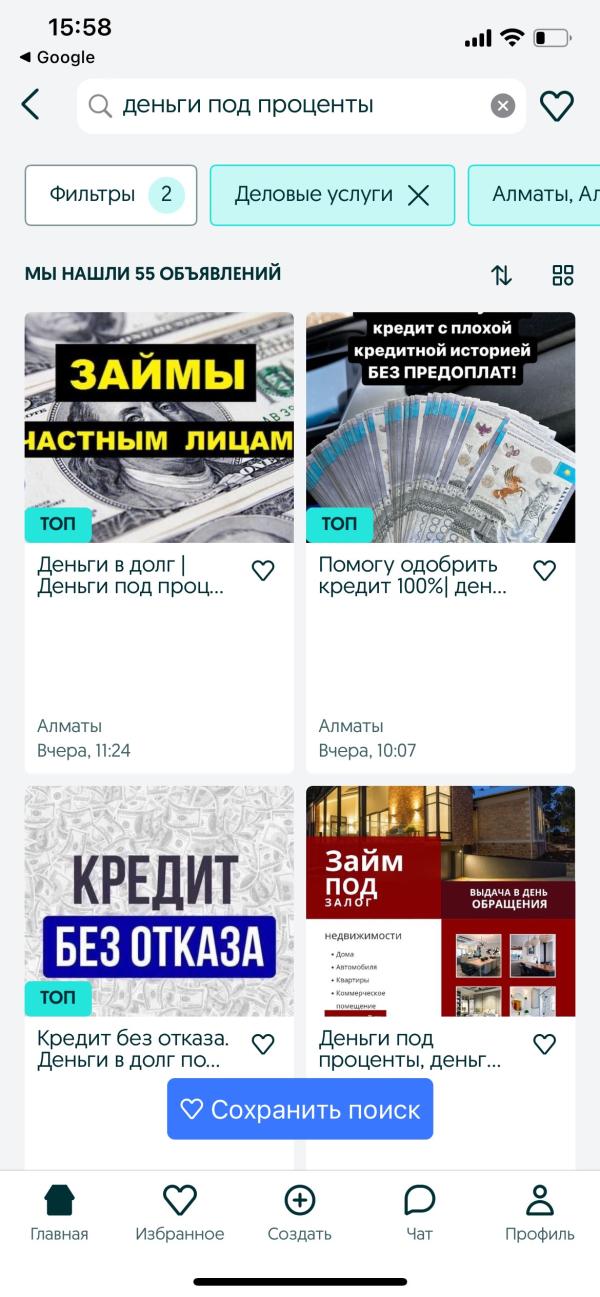Tap the heart icon beside the search bar

click(557, 105)
